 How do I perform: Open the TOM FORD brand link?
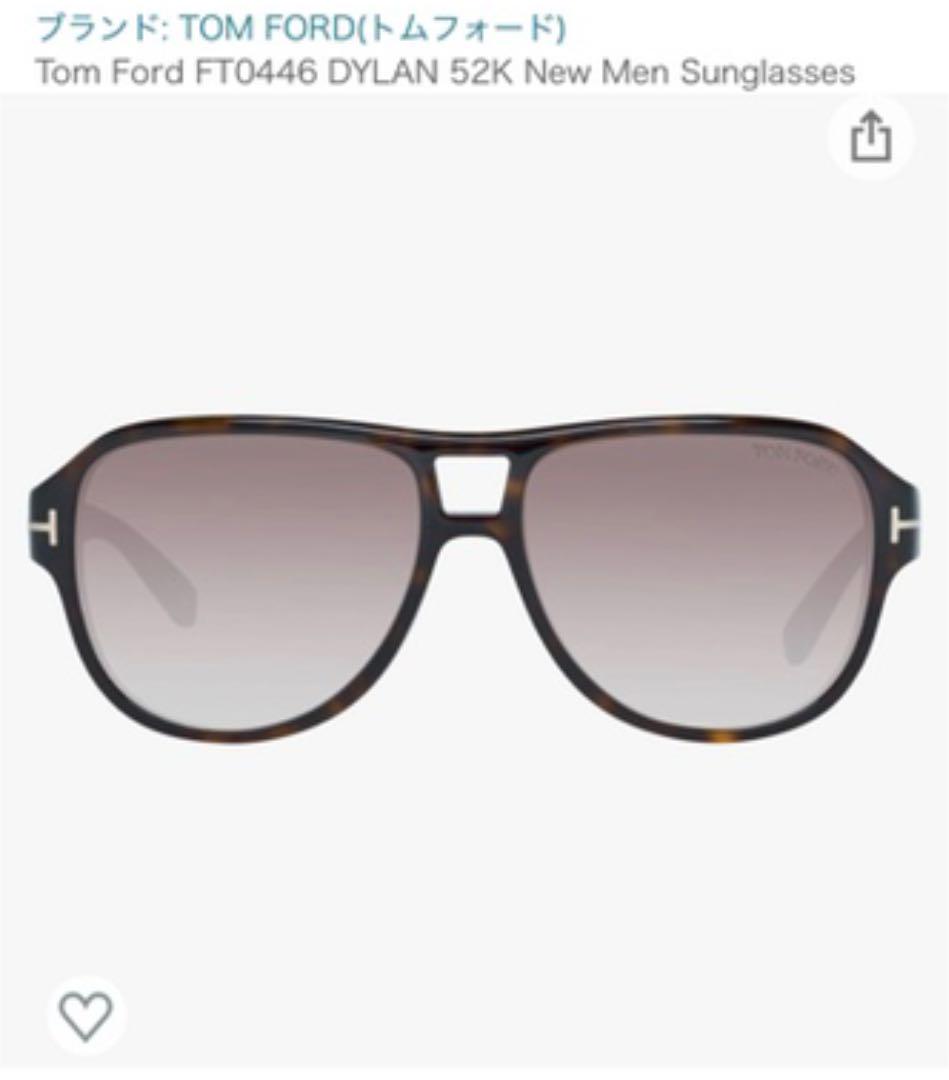click(x=300, y=28)
